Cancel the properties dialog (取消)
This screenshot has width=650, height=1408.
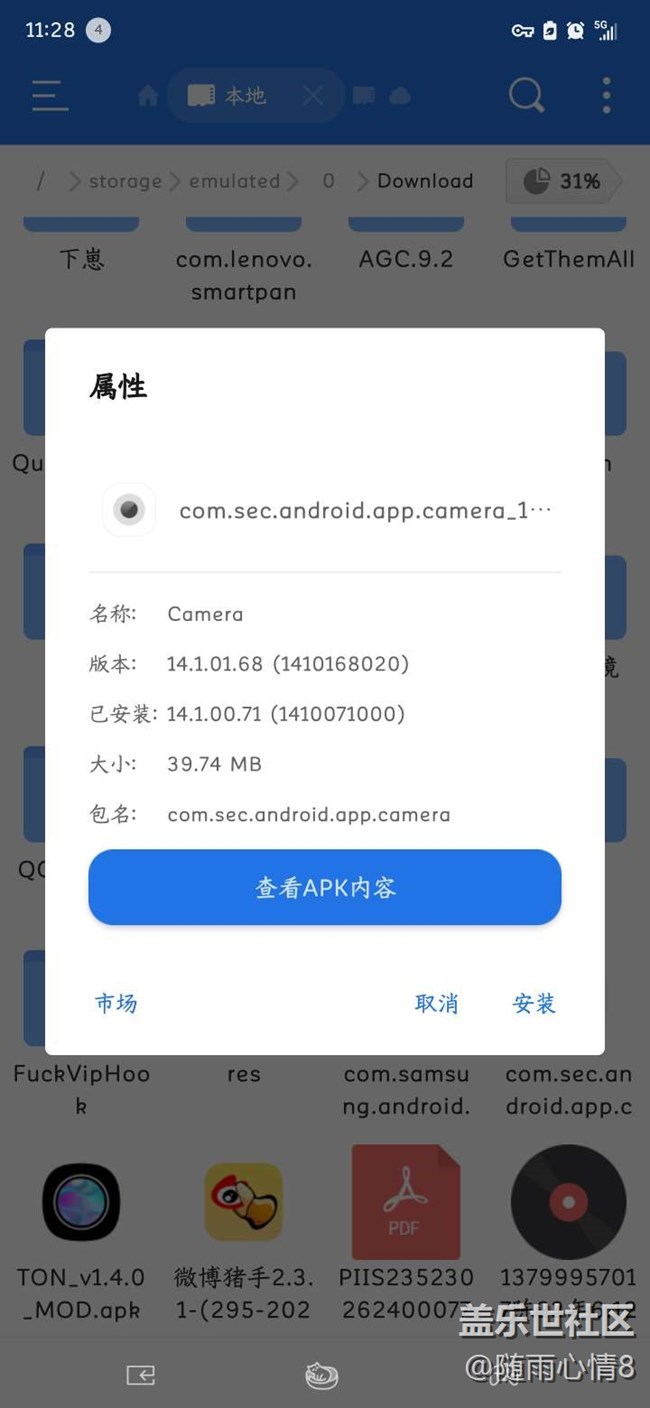[x=436, y=1003]
